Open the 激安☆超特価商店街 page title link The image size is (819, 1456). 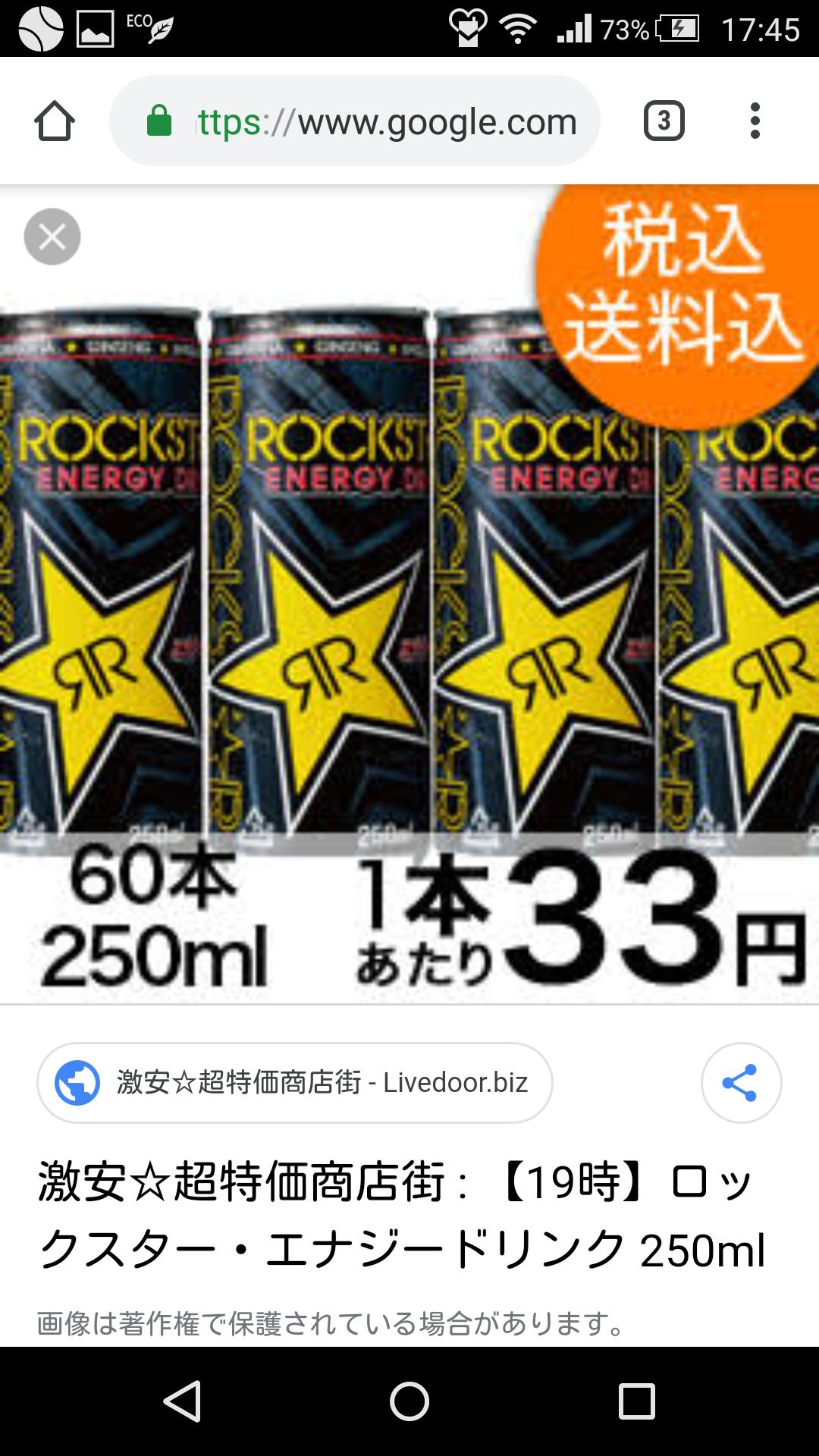point(402,1216)
